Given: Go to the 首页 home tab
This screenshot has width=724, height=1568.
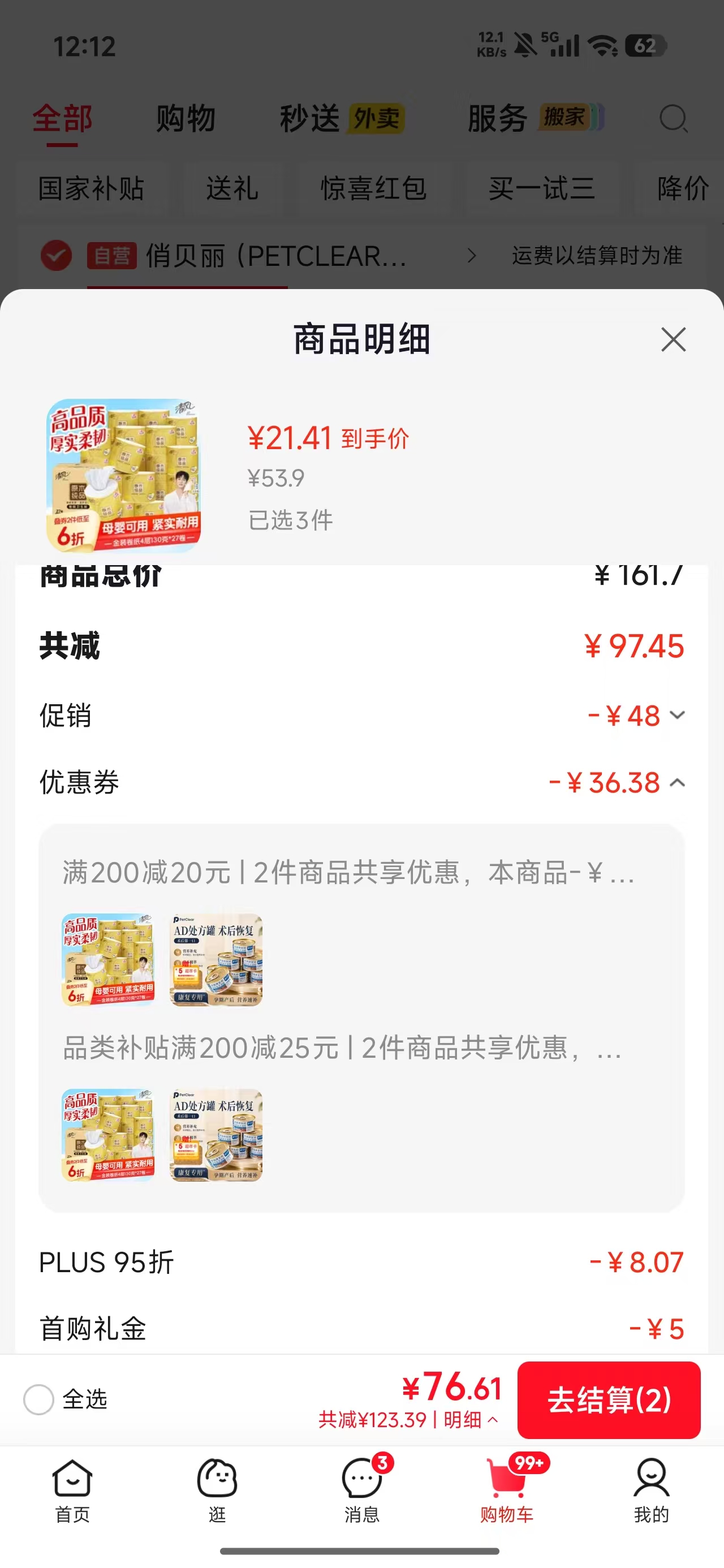Looking at the screenshot, I should (72, 1491).
